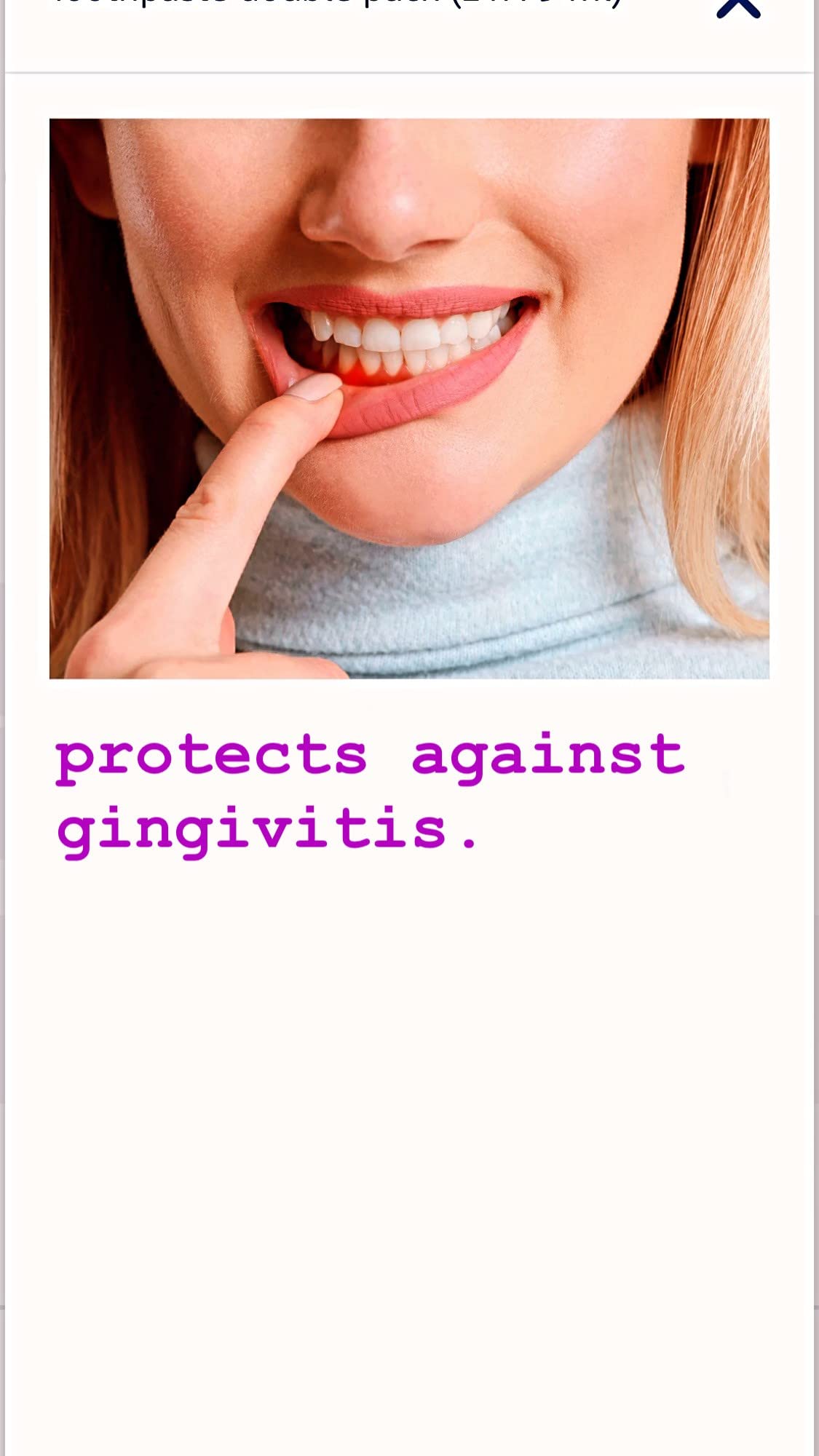Close the product image overlay

[x=738, y=7]
